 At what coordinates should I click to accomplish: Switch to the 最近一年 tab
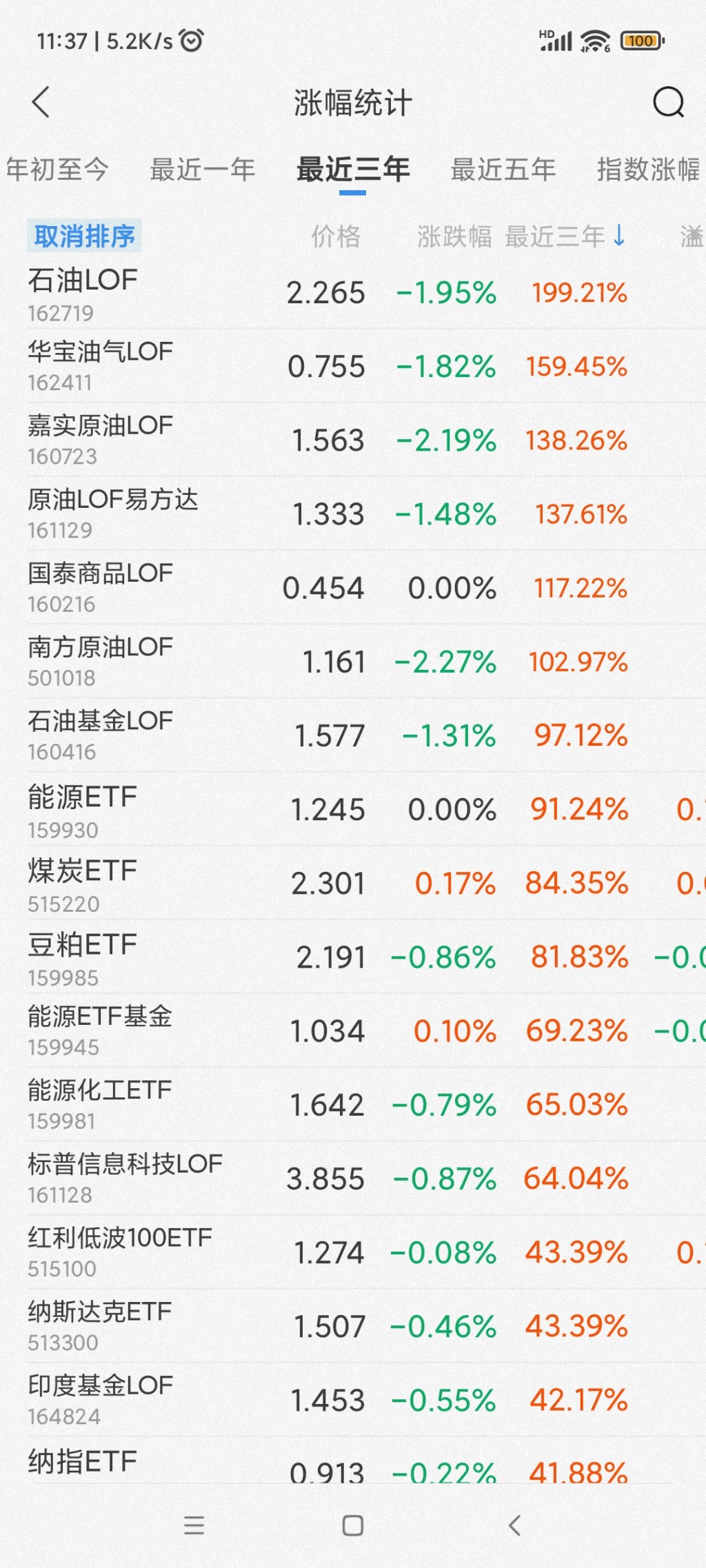pos(203,169)
